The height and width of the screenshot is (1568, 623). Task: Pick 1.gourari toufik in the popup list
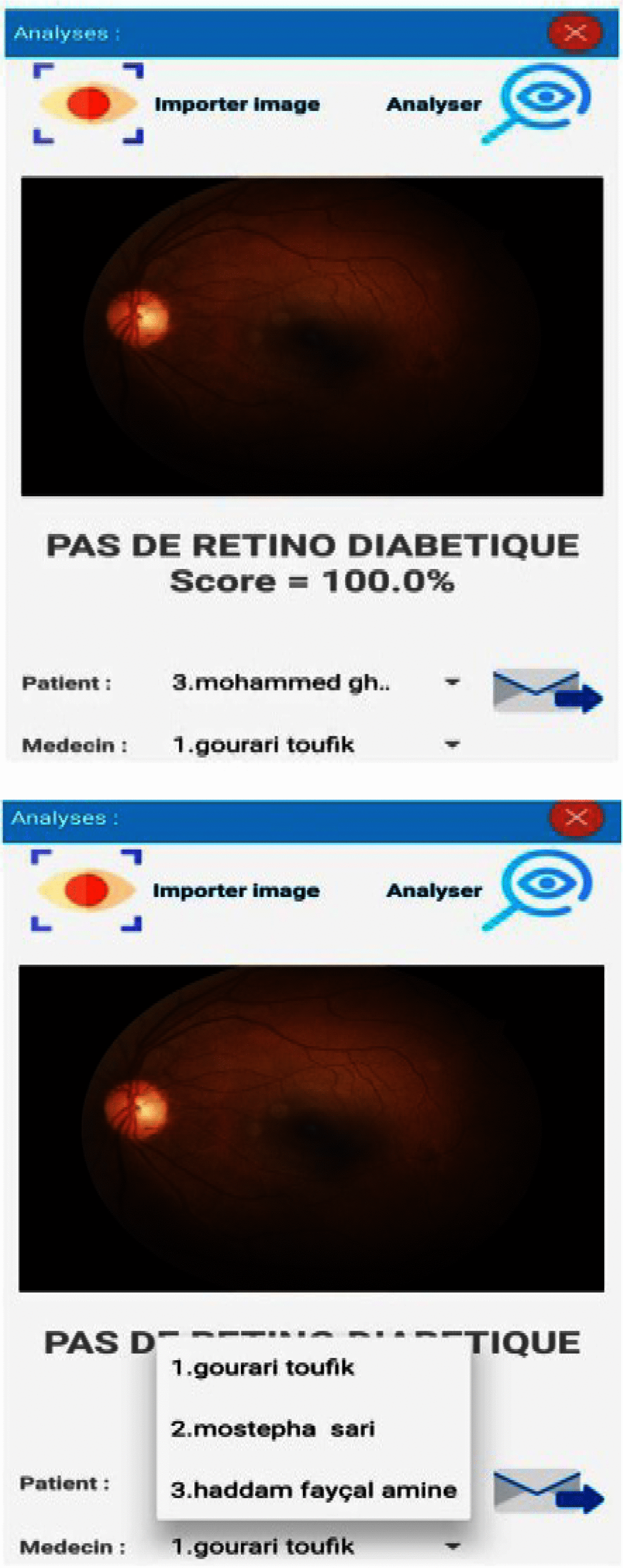[263, 1368]
